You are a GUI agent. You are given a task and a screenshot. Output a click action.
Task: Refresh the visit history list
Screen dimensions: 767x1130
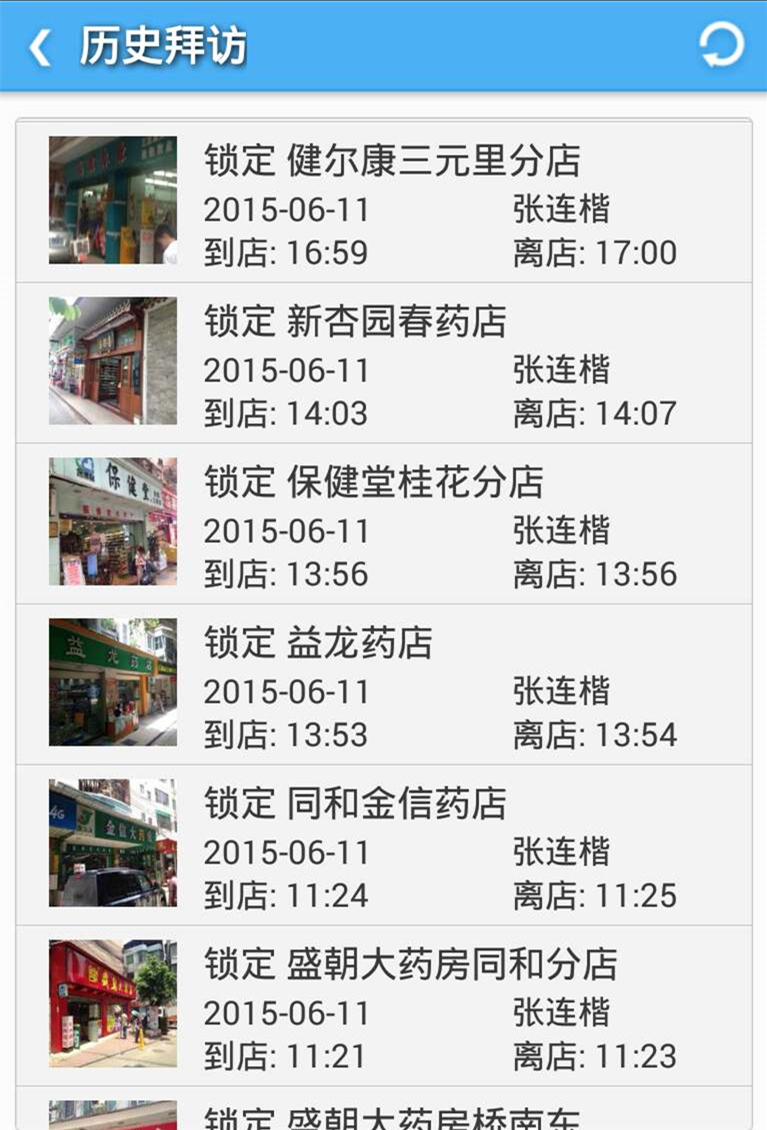[721, 46]
